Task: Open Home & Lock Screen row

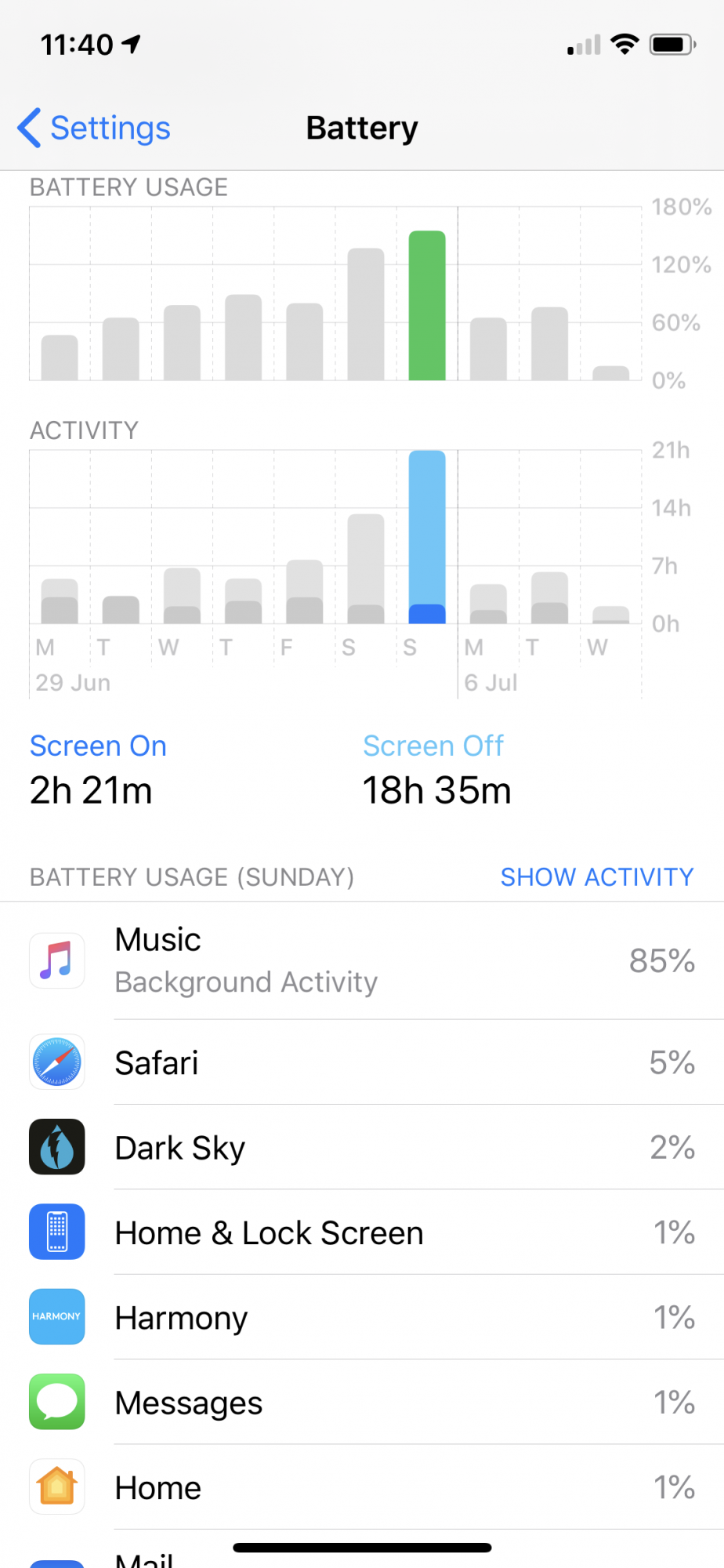Action: click(x=362, y=1232)
